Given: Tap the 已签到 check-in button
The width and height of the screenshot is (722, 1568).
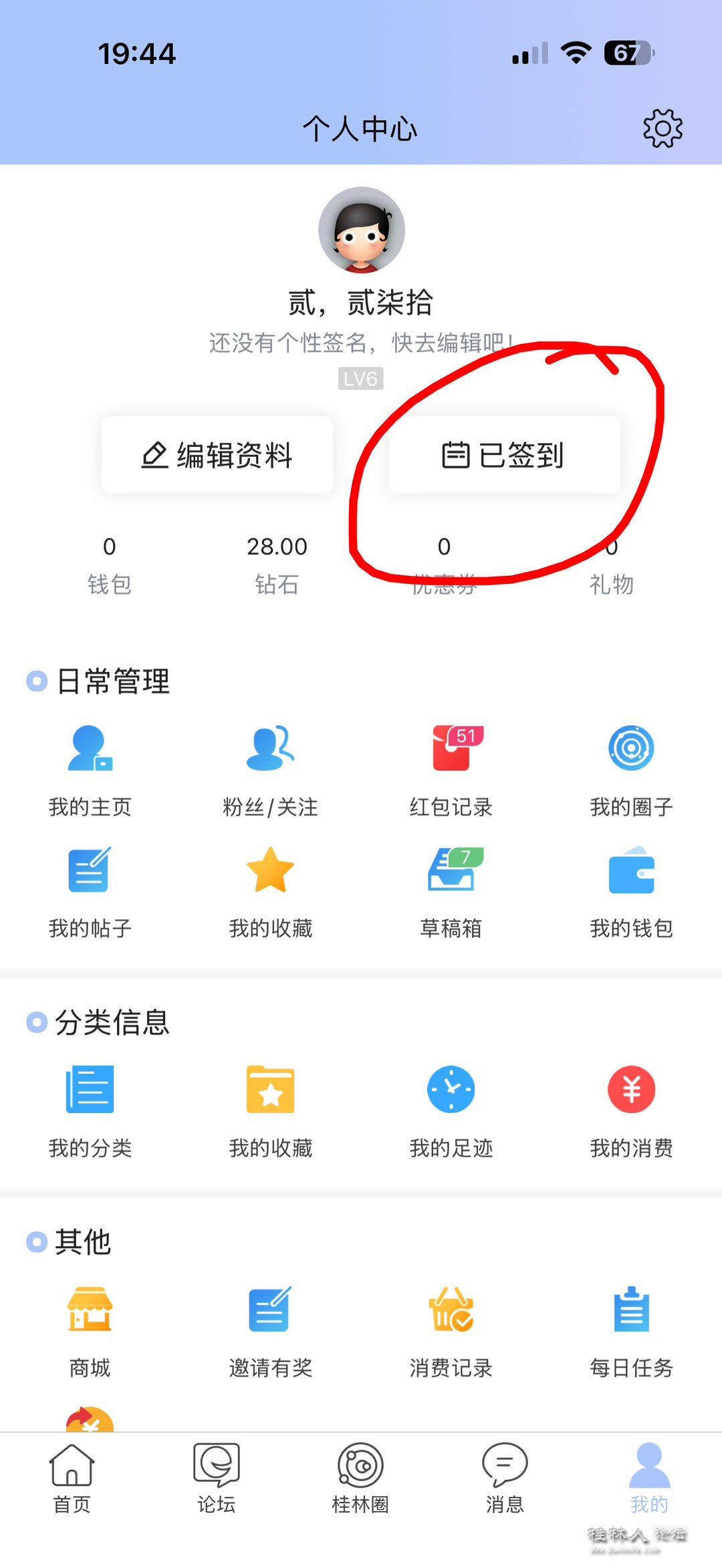Looking at the screenshot, I should pyautogui.click(x=504, y=455).
